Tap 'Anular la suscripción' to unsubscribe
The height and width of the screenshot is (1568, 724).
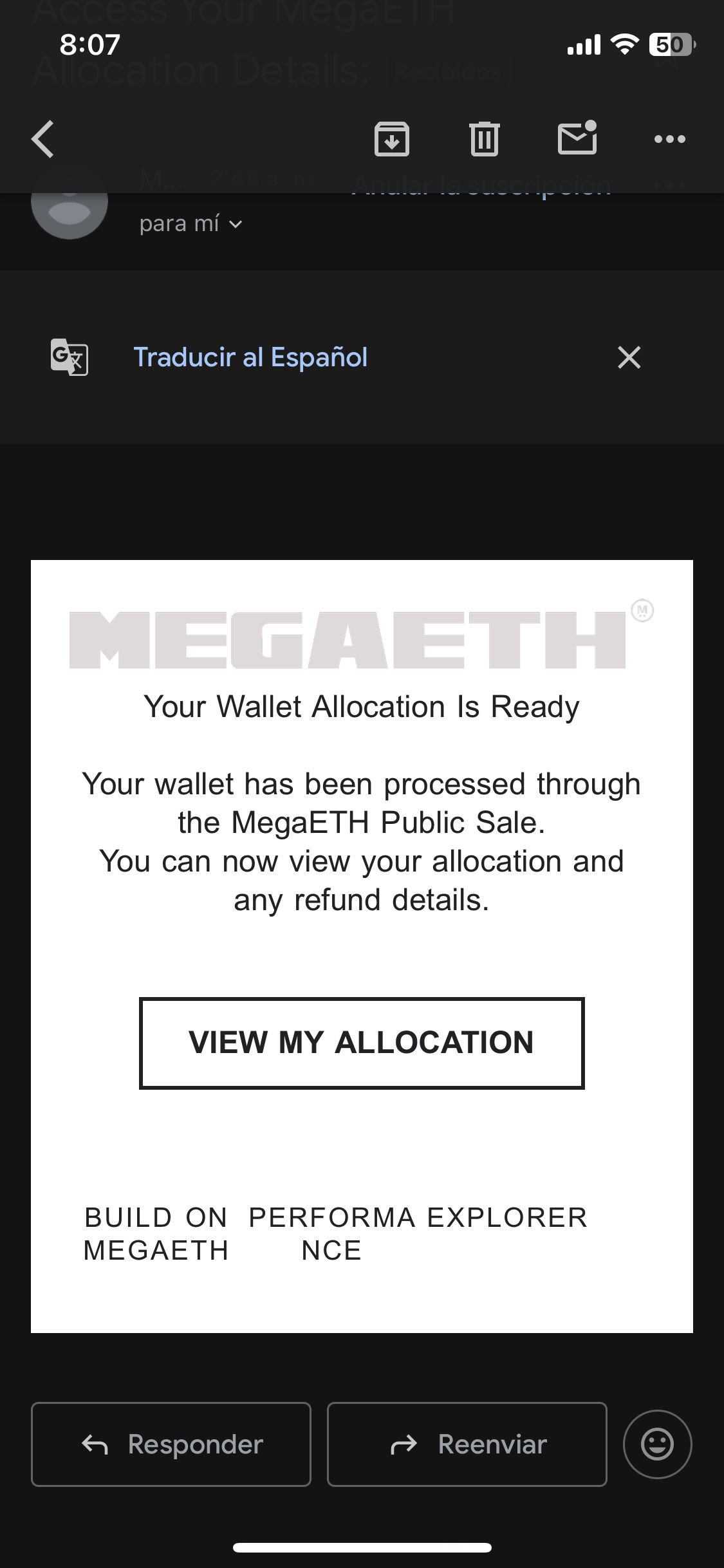481,186
